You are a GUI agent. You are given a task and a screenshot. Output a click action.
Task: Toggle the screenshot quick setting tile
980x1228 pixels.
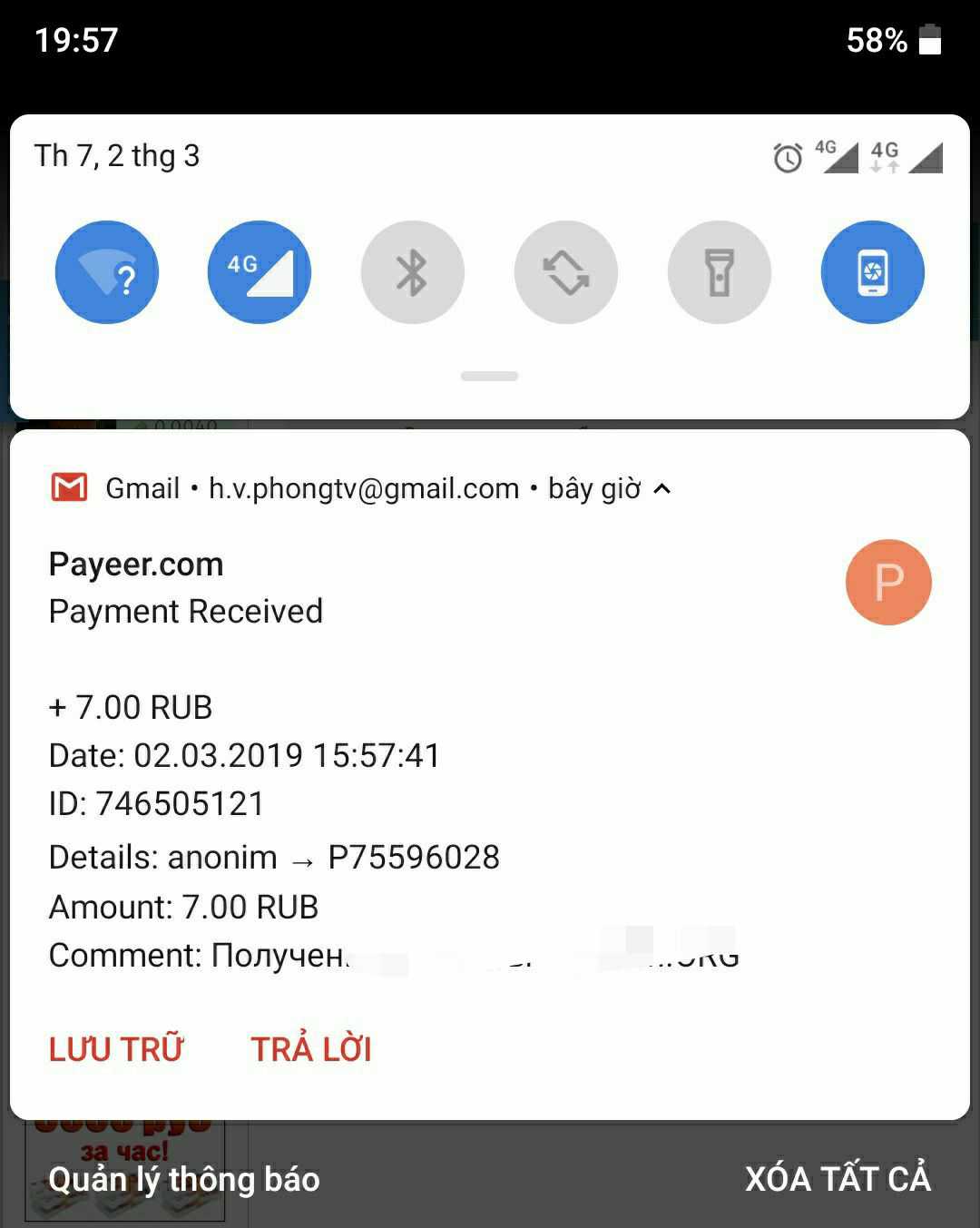[873, 272]
